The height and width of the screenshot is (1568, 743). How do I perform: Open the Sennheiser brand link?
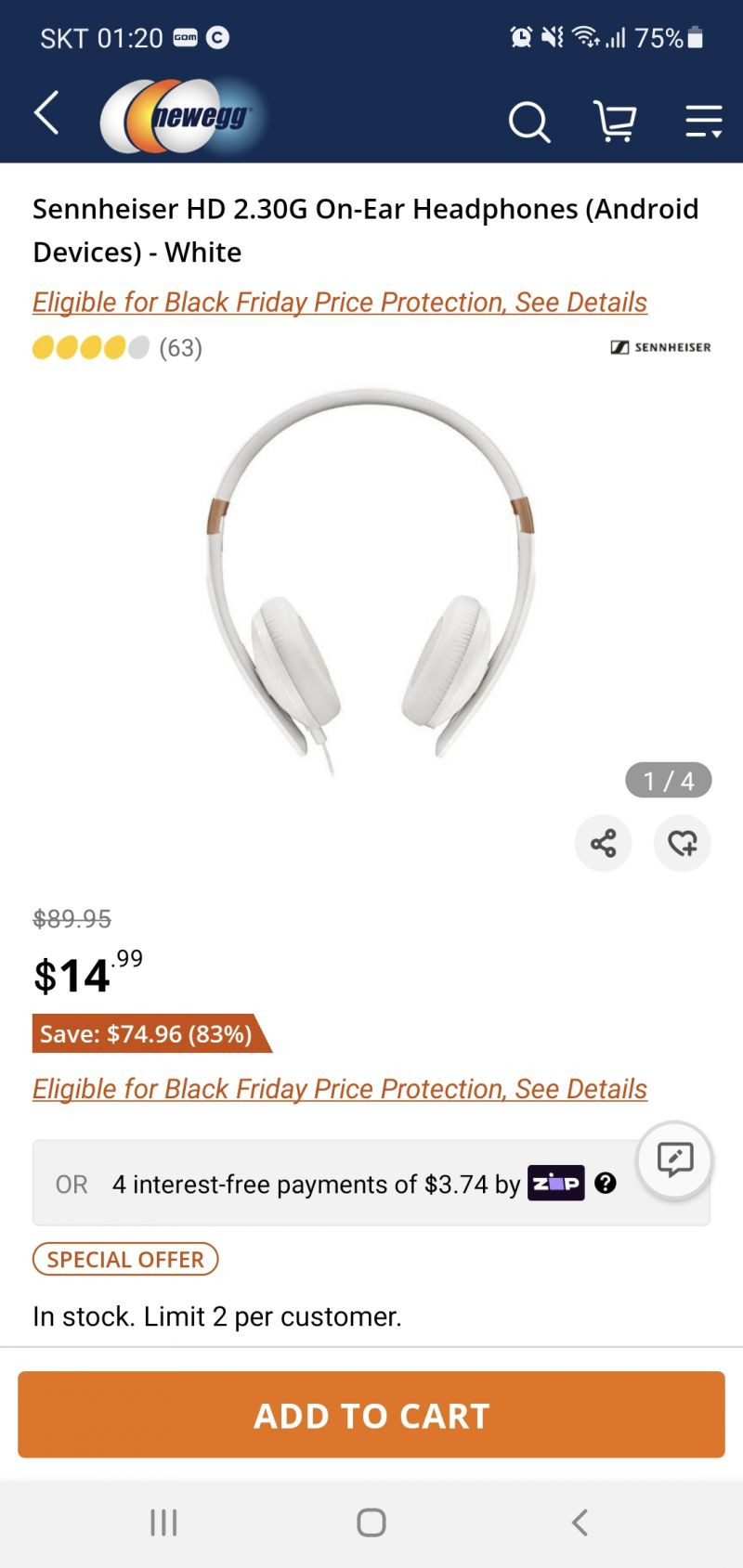coord(660,347)
